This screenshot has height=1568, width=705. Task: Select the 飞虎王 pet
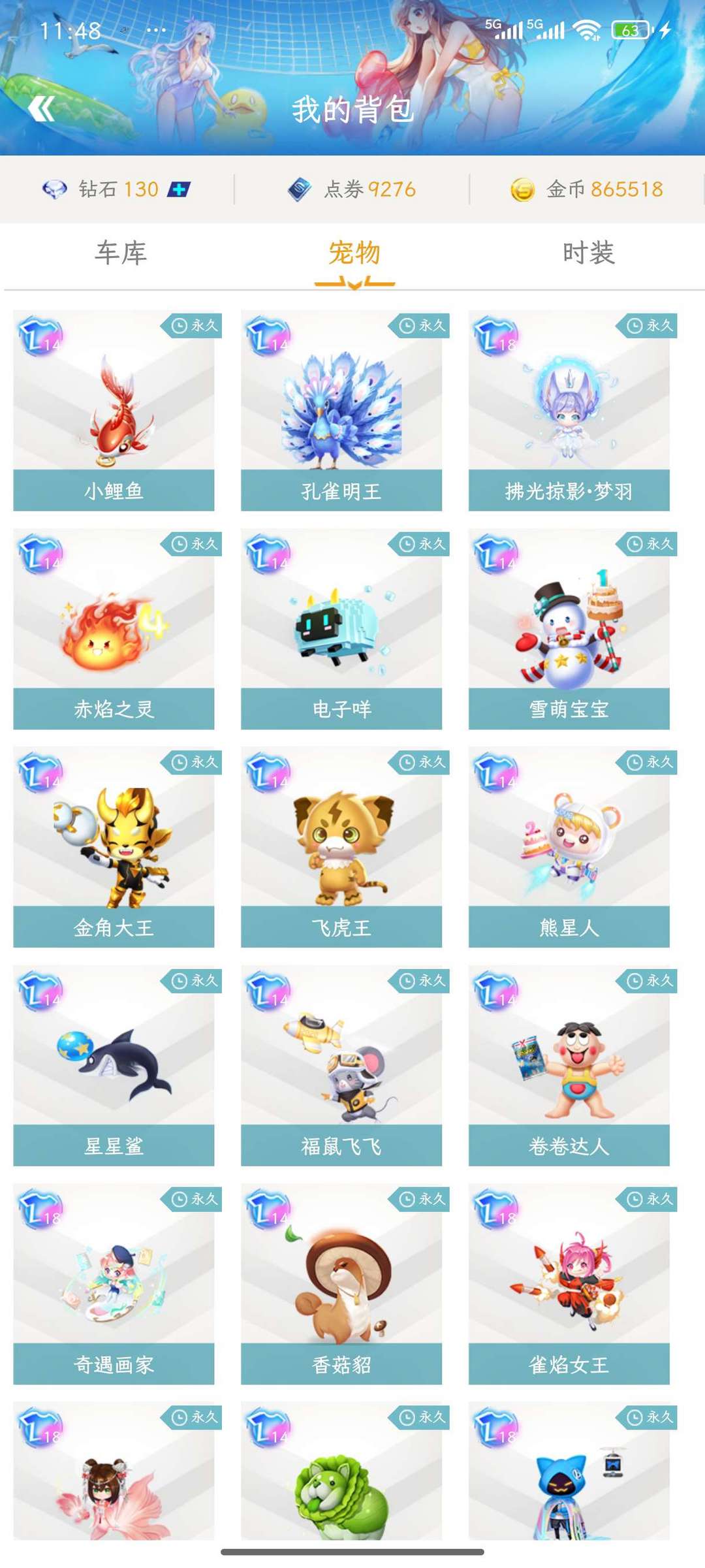[x=341, y=847]
